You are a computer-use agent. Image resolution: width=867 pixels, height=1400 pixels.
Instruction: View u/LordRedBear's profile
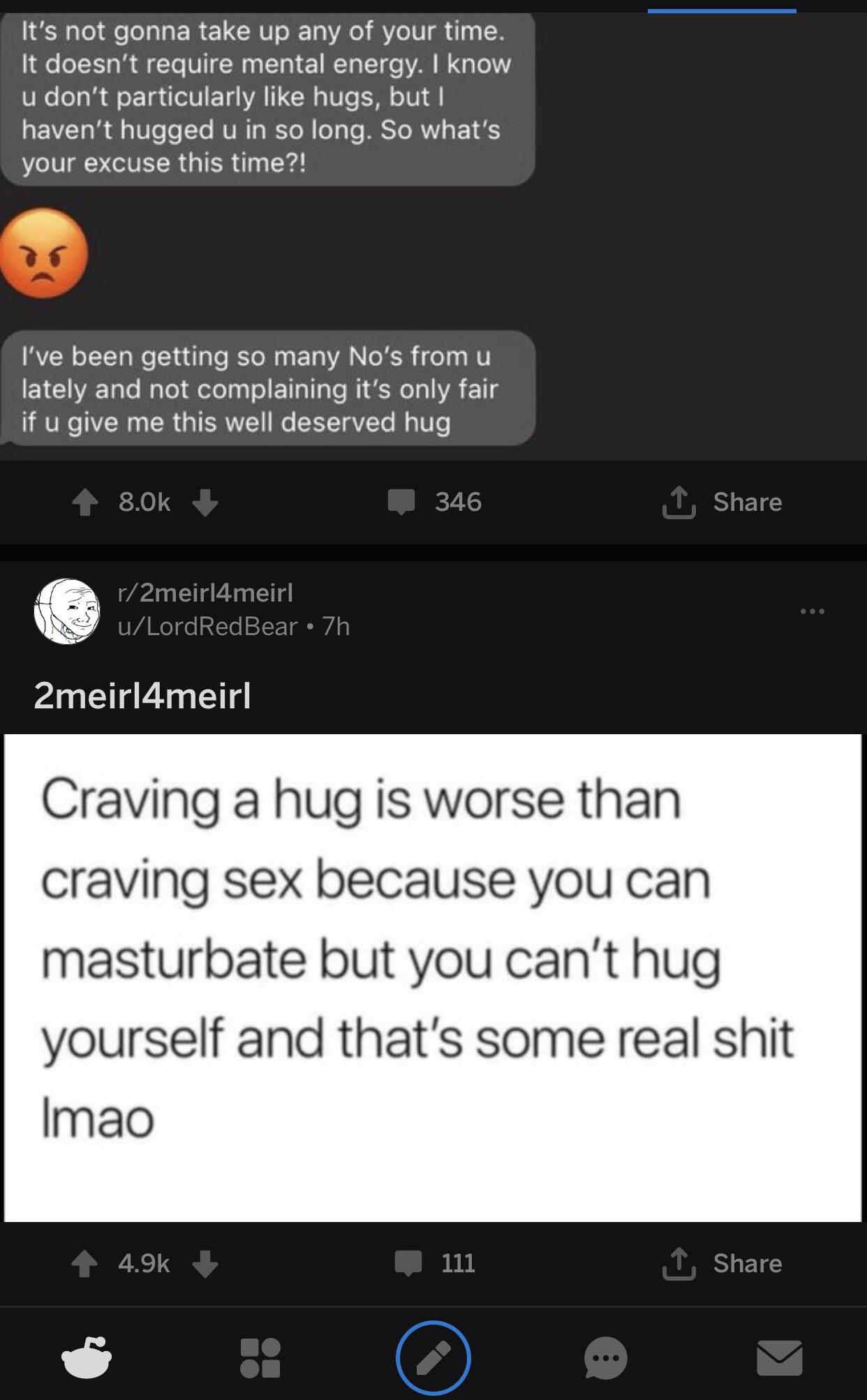[208, 627]
